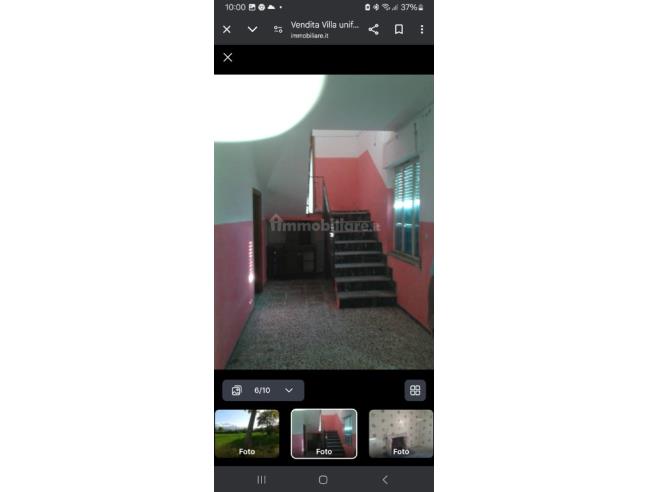Open the browser overflow menu
The width and height of the screenshot is (648, 492).
point(422,30)
